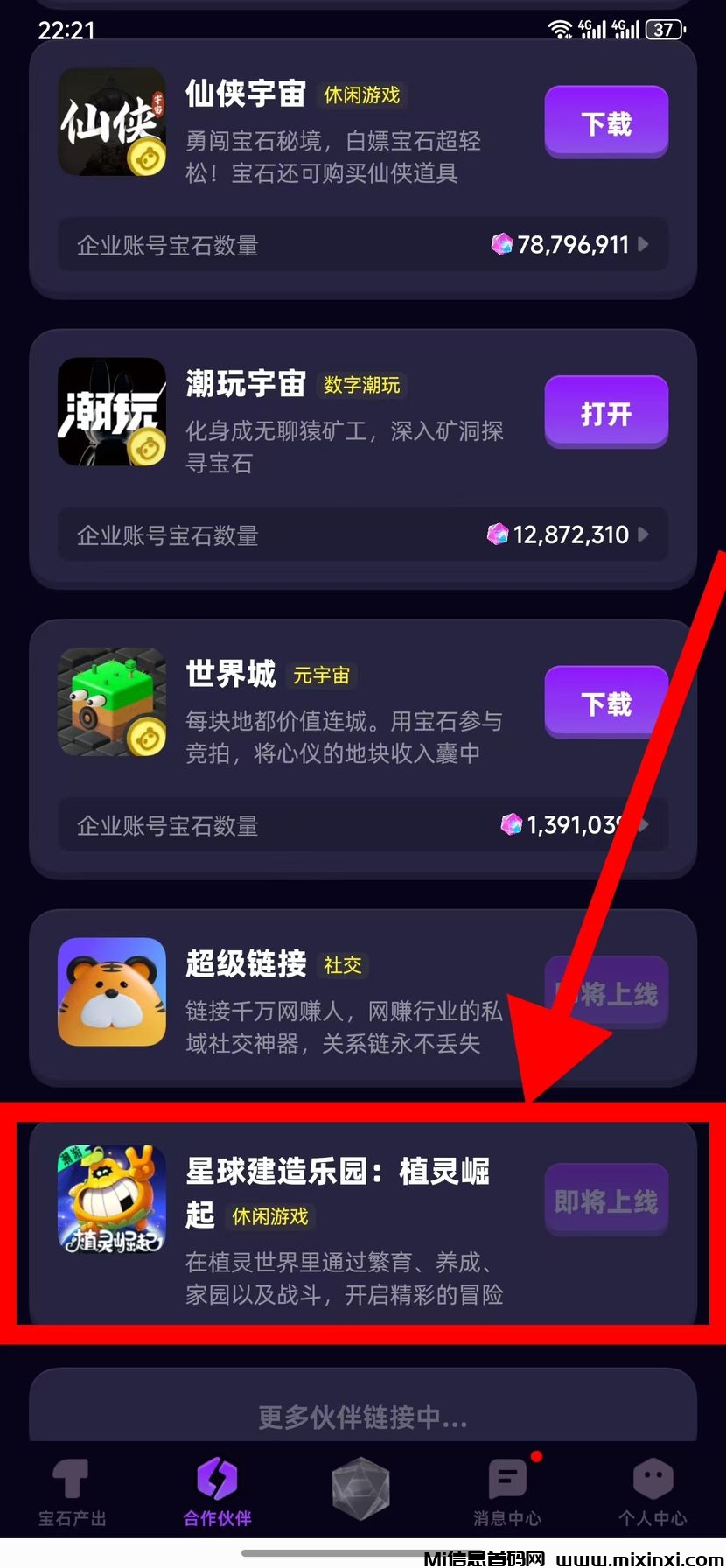Go to the 消息中心 tab

coord(507,1491)
